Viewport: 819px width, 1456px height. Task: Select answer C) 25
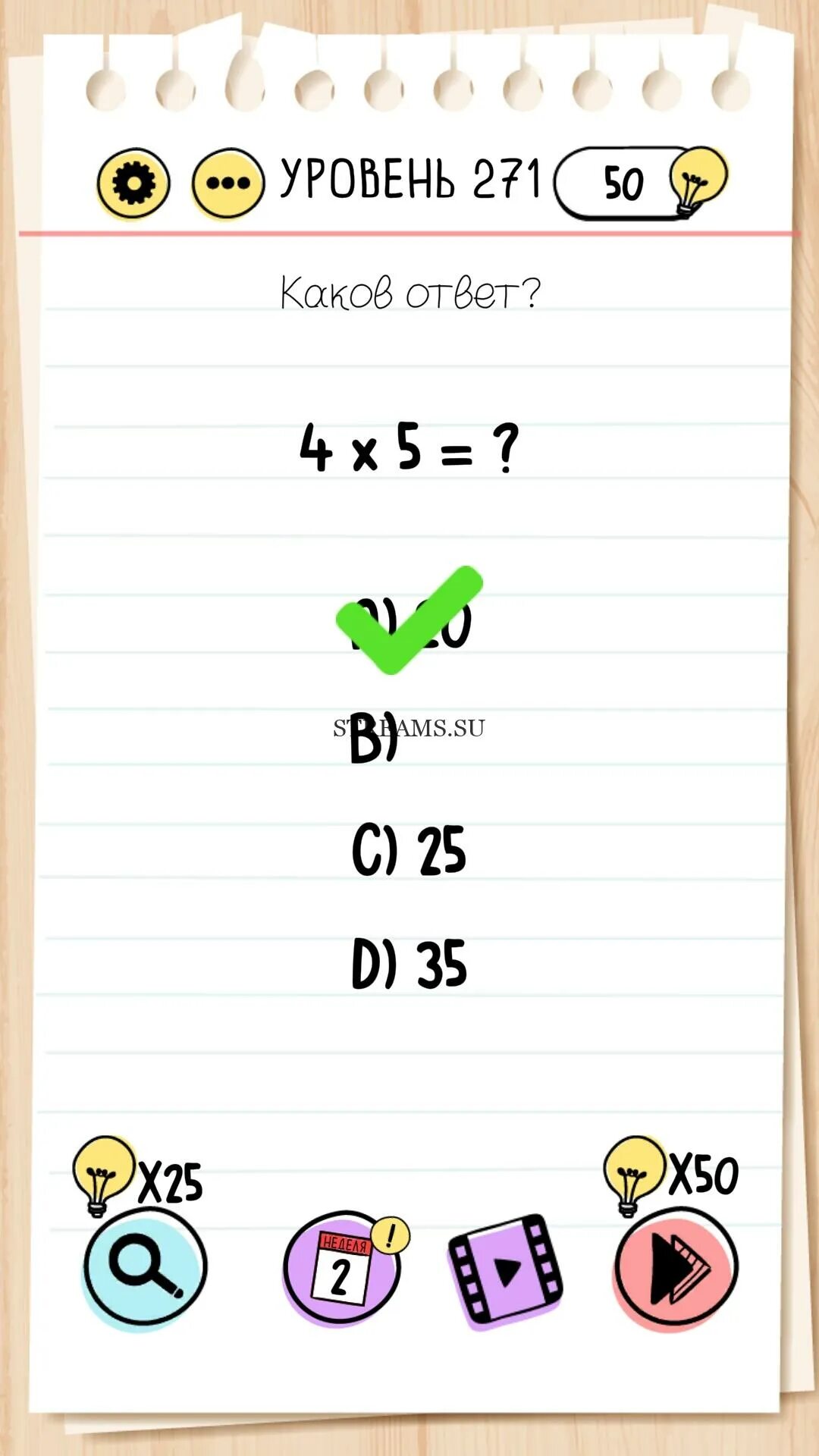coord(409,850)
